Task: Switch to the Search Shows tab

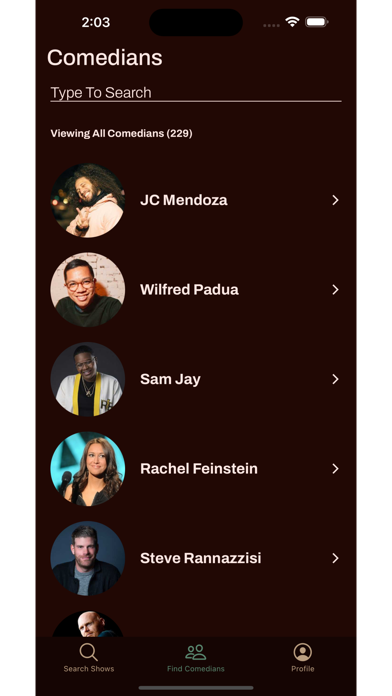Action: point(89,658)
